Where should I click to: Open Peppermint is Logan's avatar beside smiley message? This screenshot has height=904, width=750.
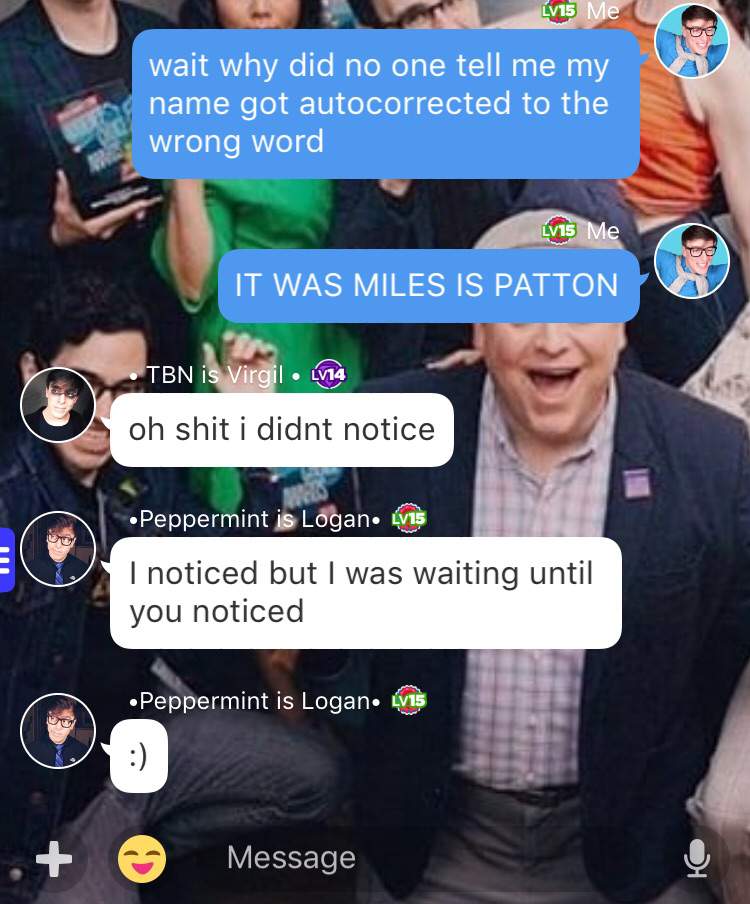(x=58, y=731)
